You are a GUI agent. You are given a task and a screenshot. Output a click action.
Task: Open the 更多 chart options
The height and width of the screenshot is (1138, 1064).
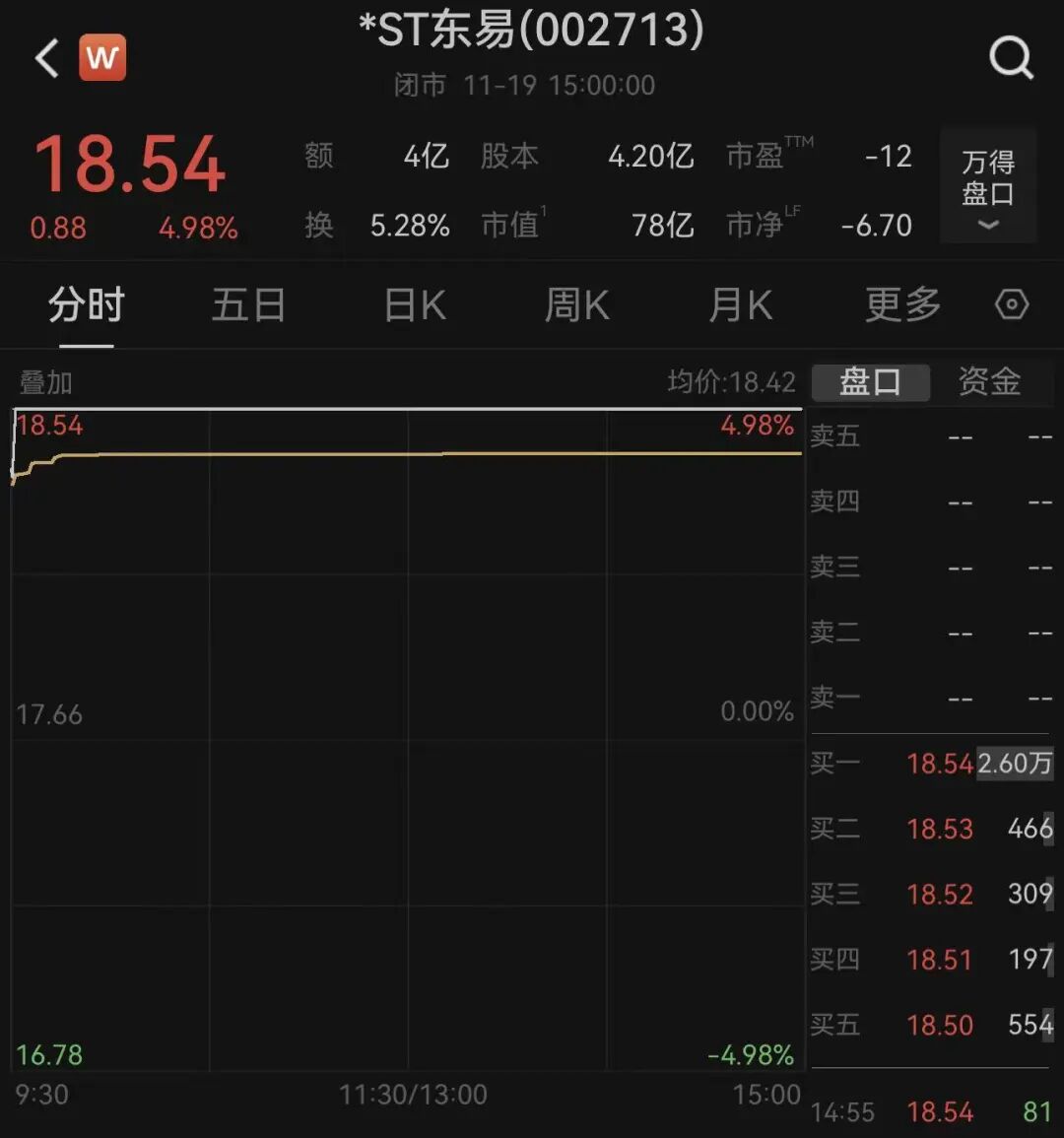(902, 305)
